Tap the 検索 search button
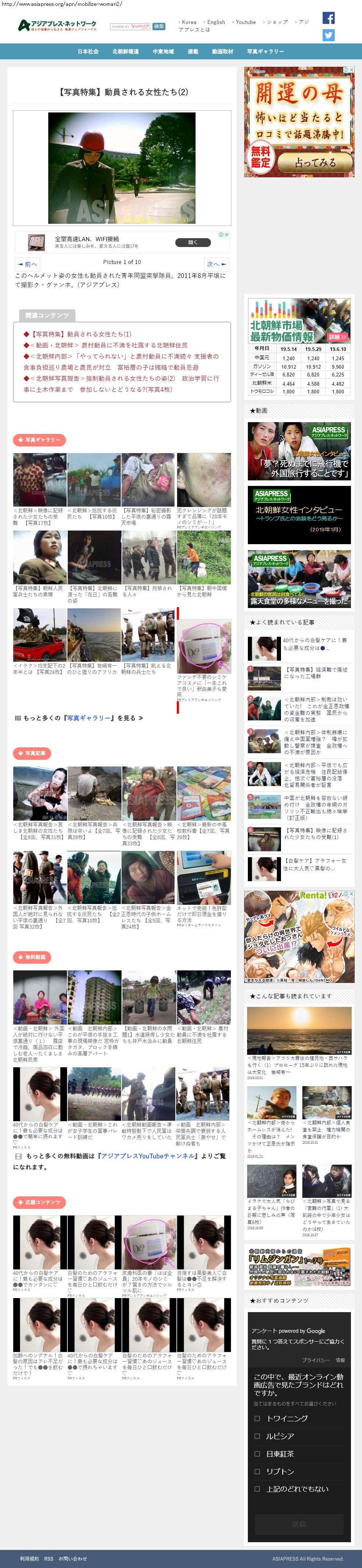This screenshot has width=362, height=1568. tap(159, 26)
